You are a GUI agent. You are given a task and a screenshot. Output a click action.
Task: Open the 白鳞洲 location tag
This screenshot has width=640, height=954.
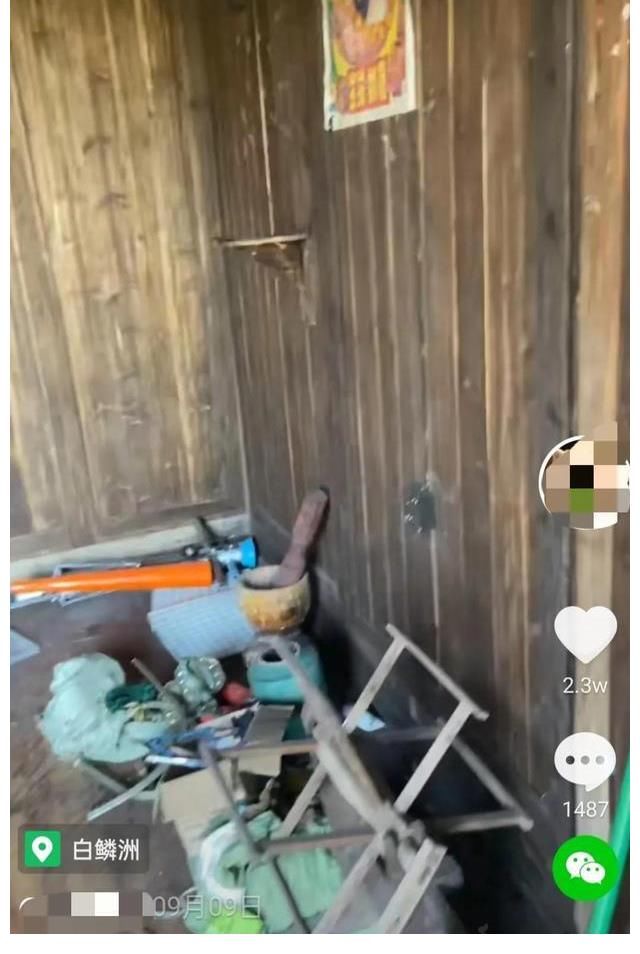(85, 850)
